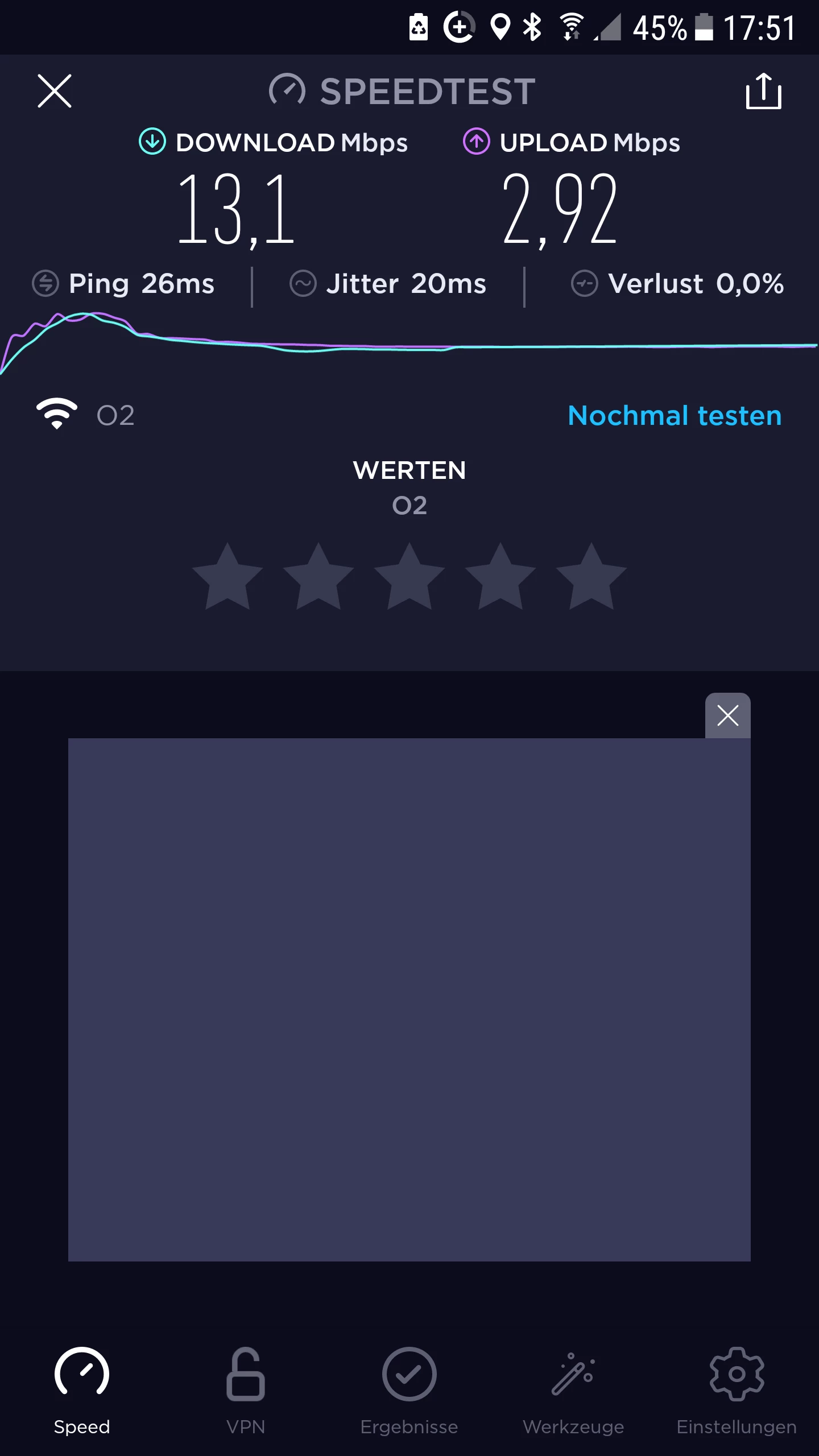This screenshot has width=819, height=1456.
Task: Select the Speed tab
Action: [x=82, y=1388]
